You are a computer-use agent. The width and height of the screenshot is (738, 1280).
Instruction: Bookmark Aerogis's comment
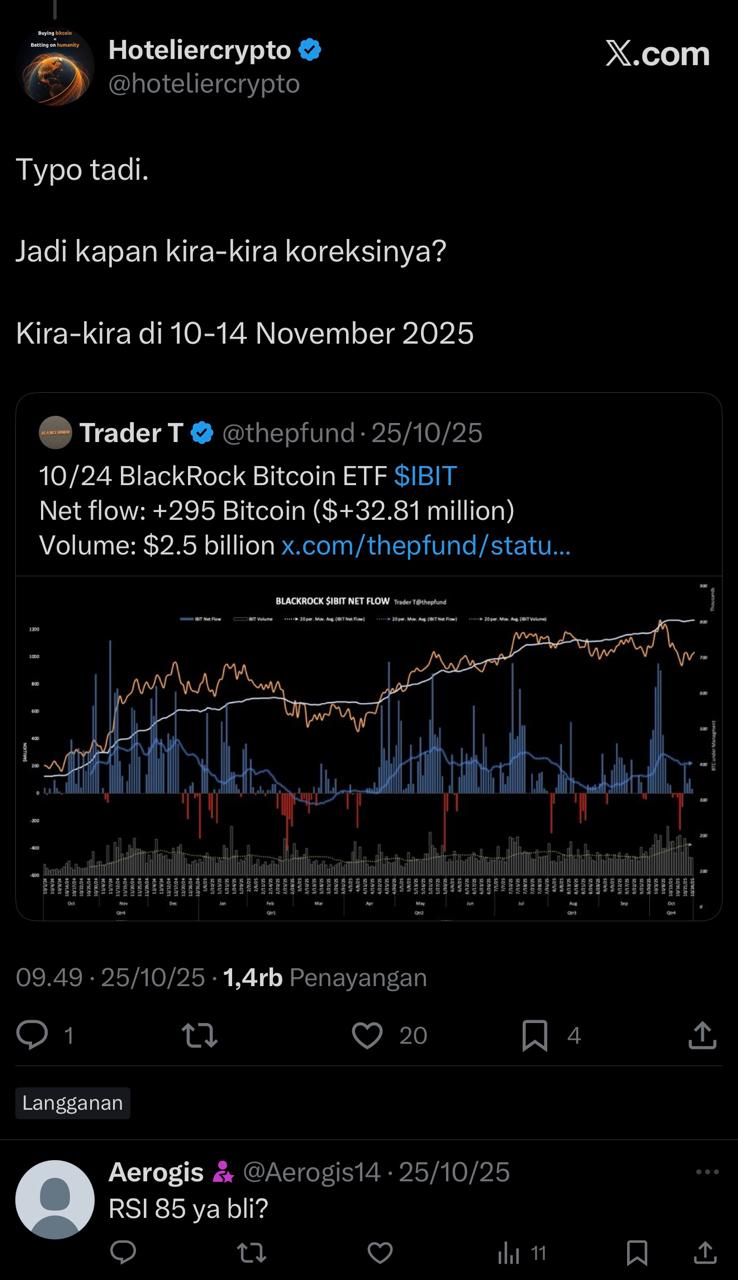637,1252
